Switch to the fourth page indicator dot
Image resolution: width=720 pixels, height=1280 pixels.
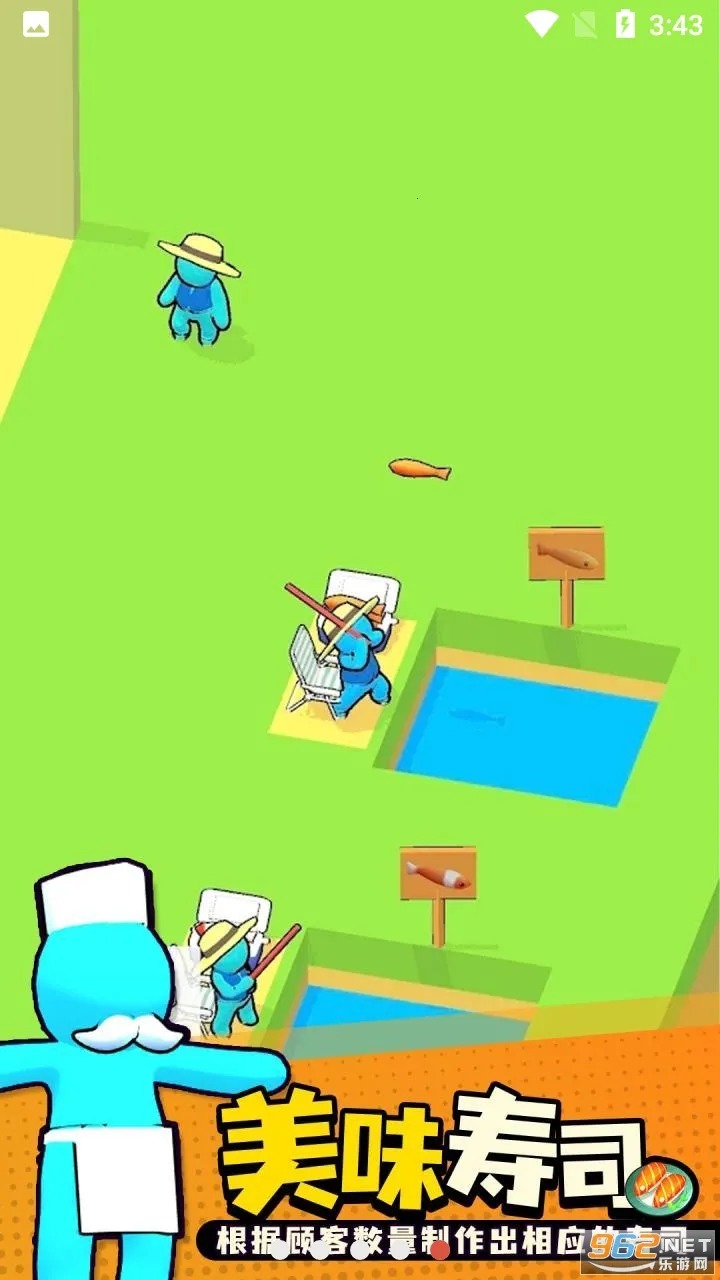pyautogui.click(x=400, y=1249)
